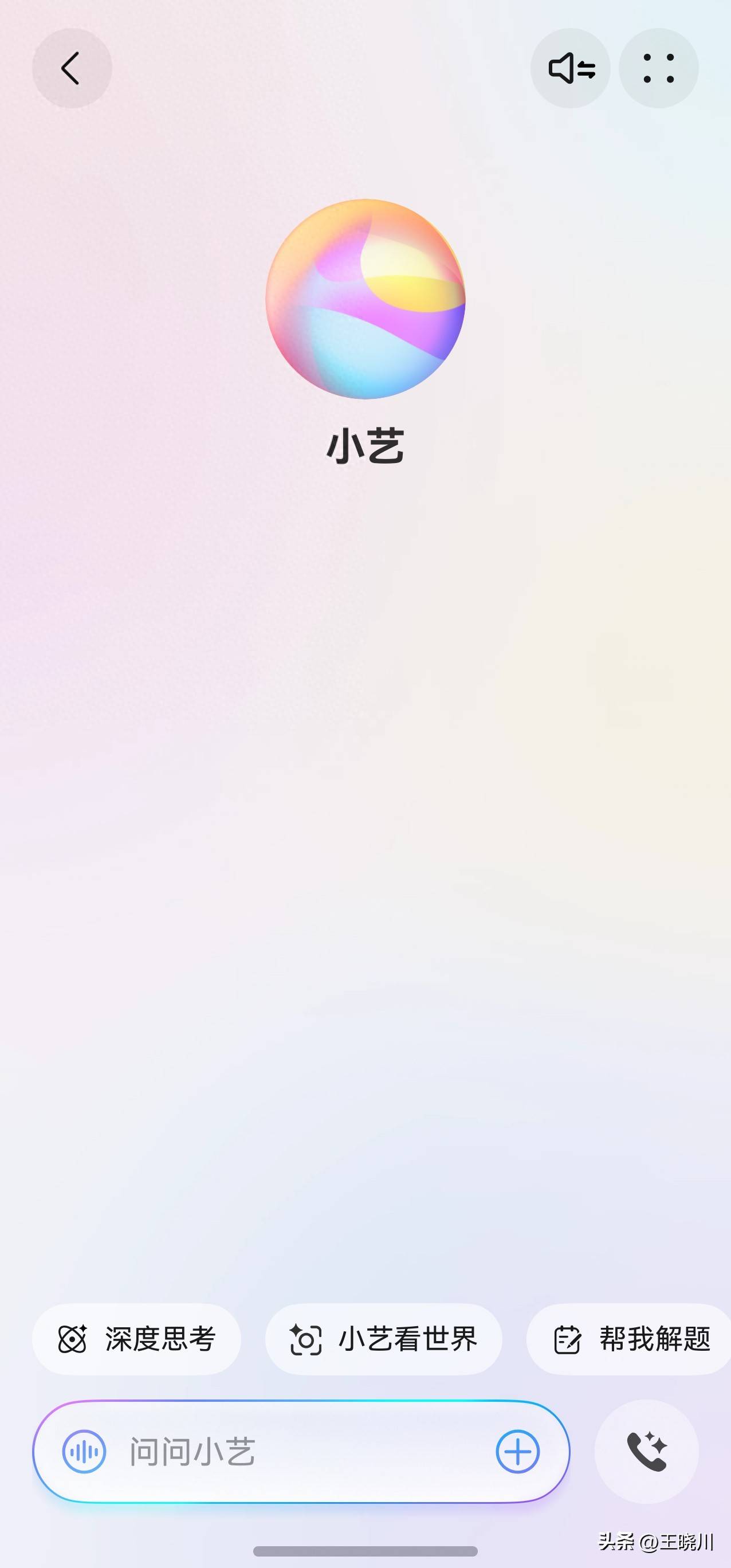Open the voice broadcast speaker settings

pyautogui.click(x=571, y=68)
